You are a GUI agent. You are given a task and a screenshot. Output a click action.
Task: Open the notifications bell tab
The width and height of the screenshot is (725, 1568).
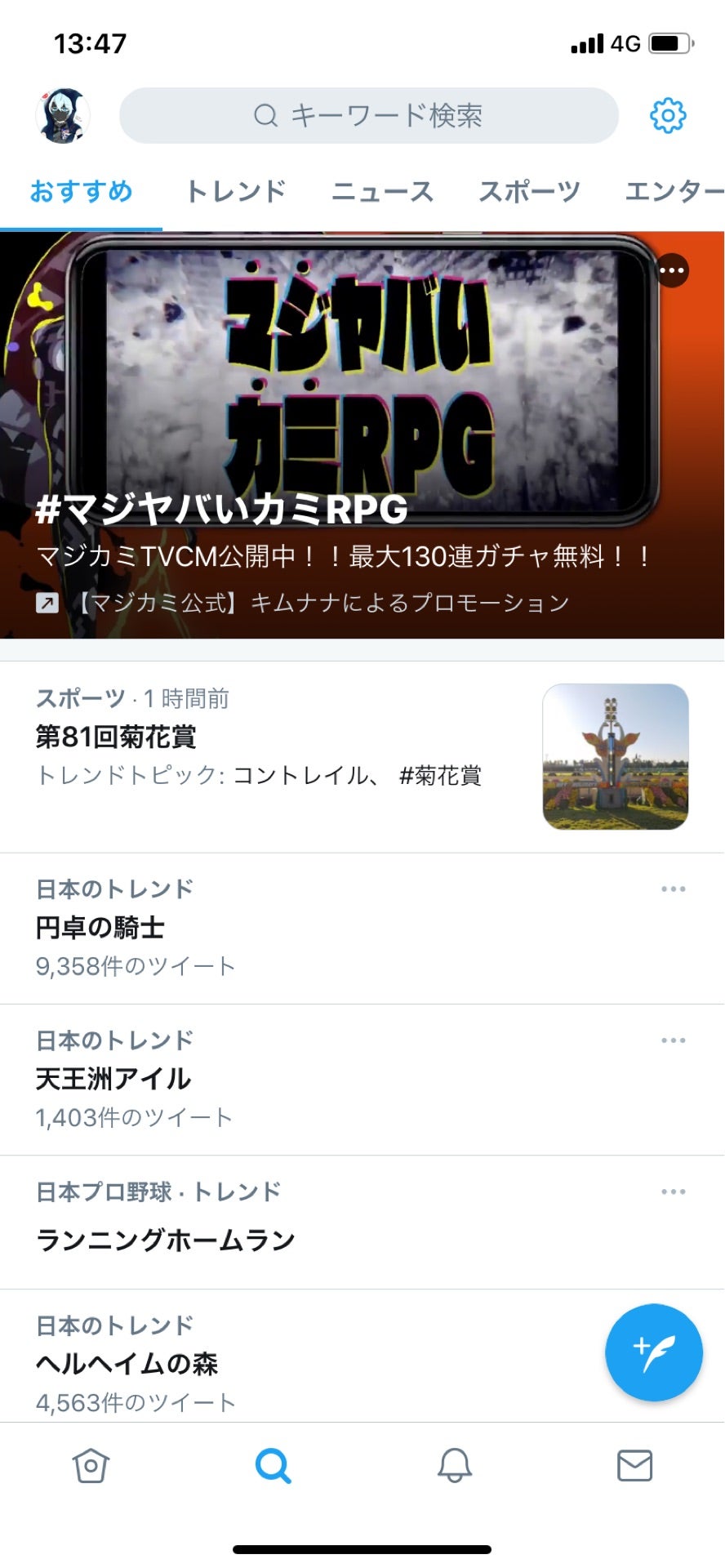click(x=455, y=1465)
